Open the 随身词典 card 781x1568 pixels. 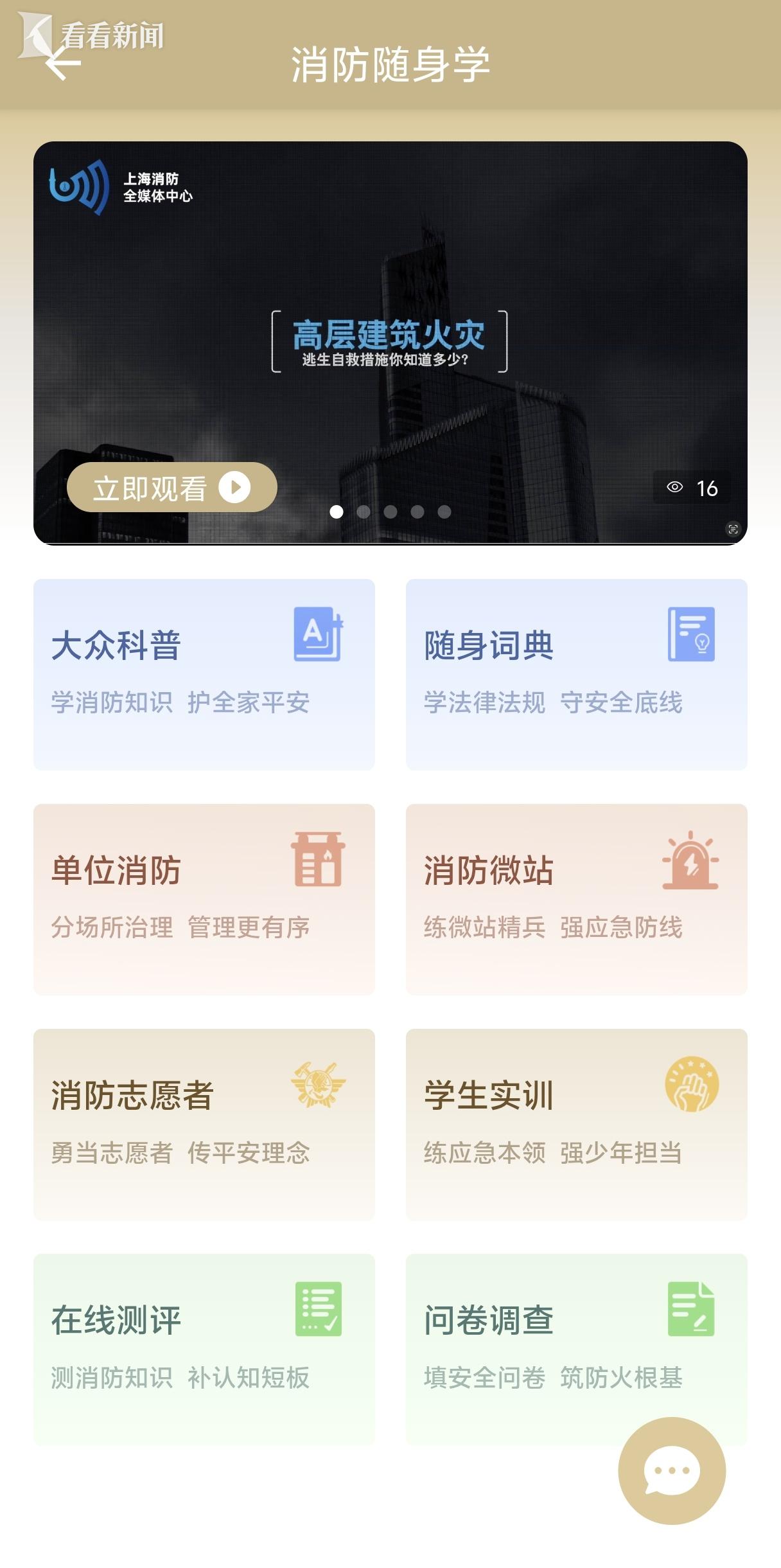click(576, 674)
